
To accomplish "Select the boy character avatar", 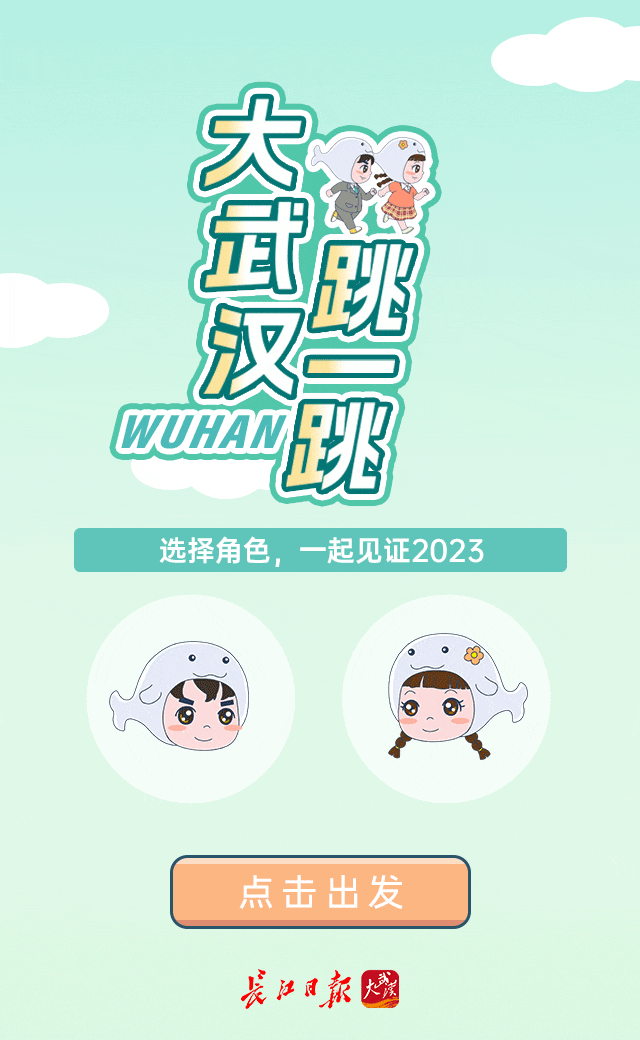I will point(190,699).
